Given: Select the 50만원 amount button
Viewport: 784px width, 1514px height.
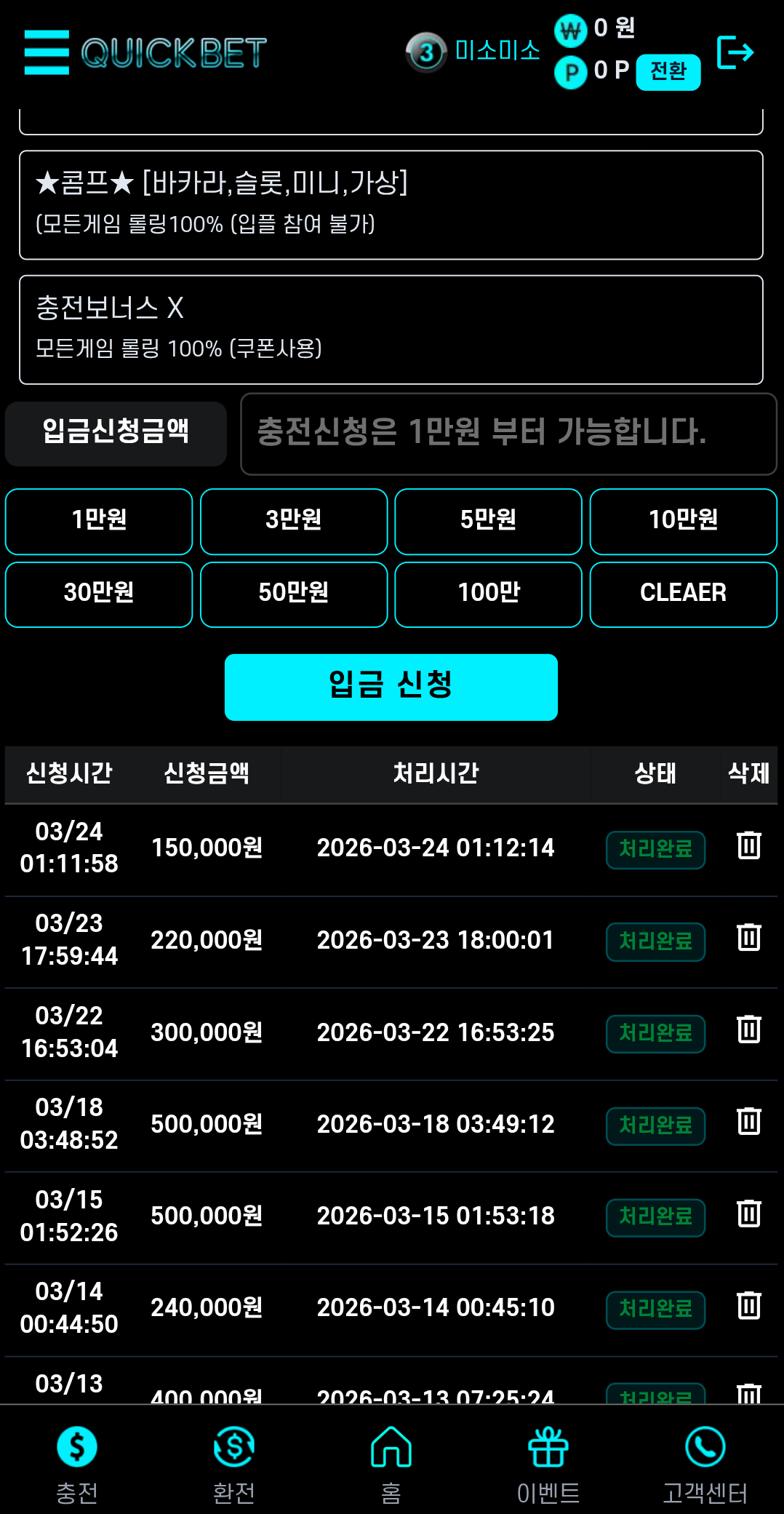Looking at the screenshot, I should click(294, 594).
